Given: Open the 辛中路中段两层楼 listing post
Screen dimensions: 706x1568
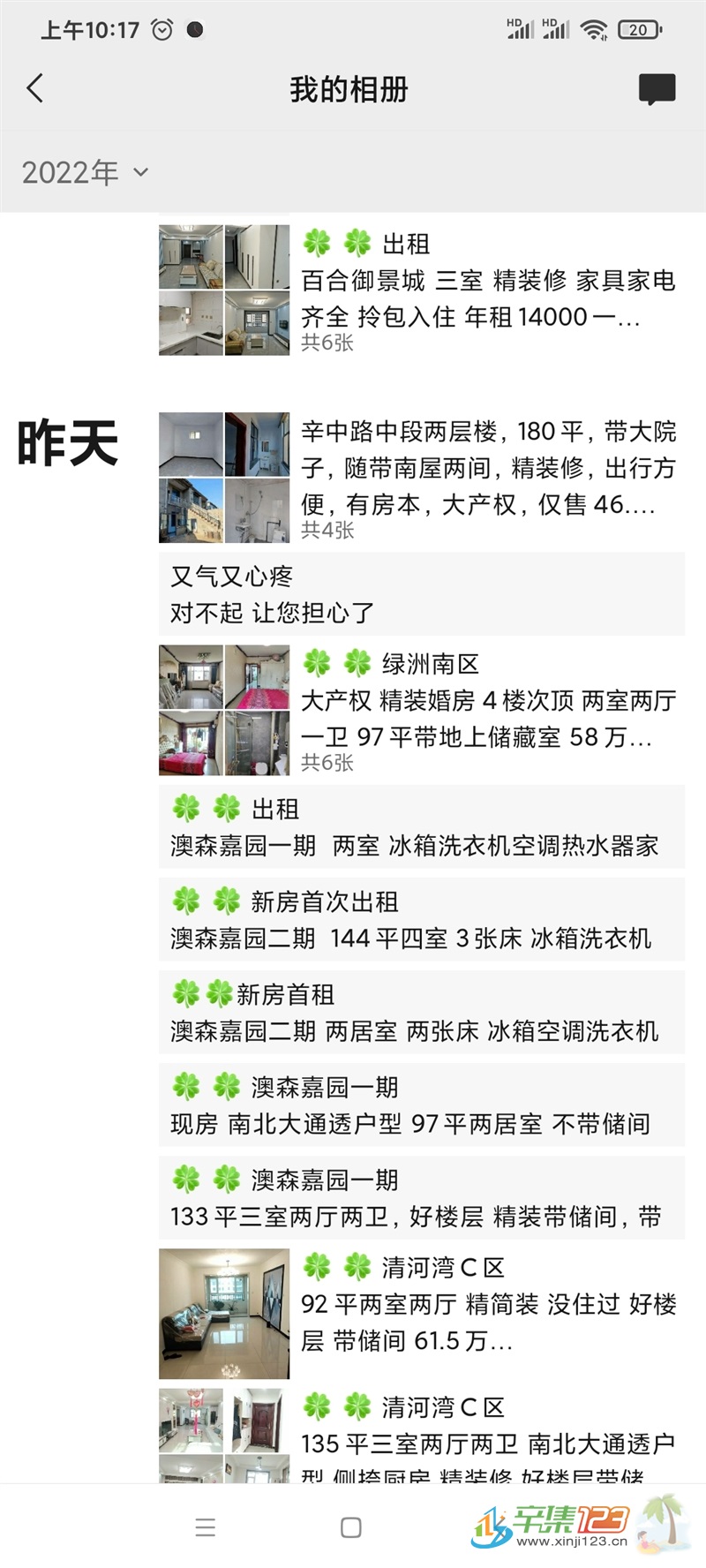Looking at the screenshot, I should 422,478.
